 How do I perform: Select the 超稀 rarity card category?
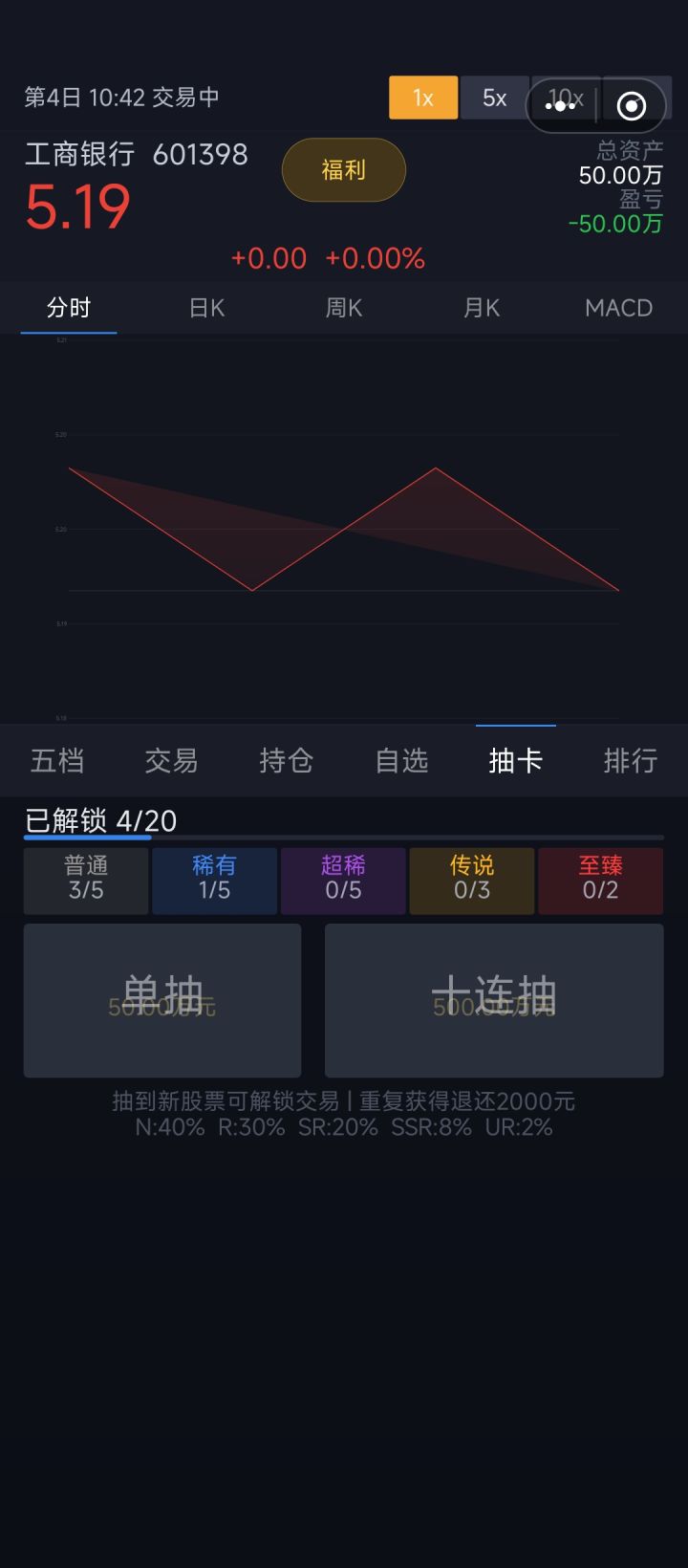[343, 880]
